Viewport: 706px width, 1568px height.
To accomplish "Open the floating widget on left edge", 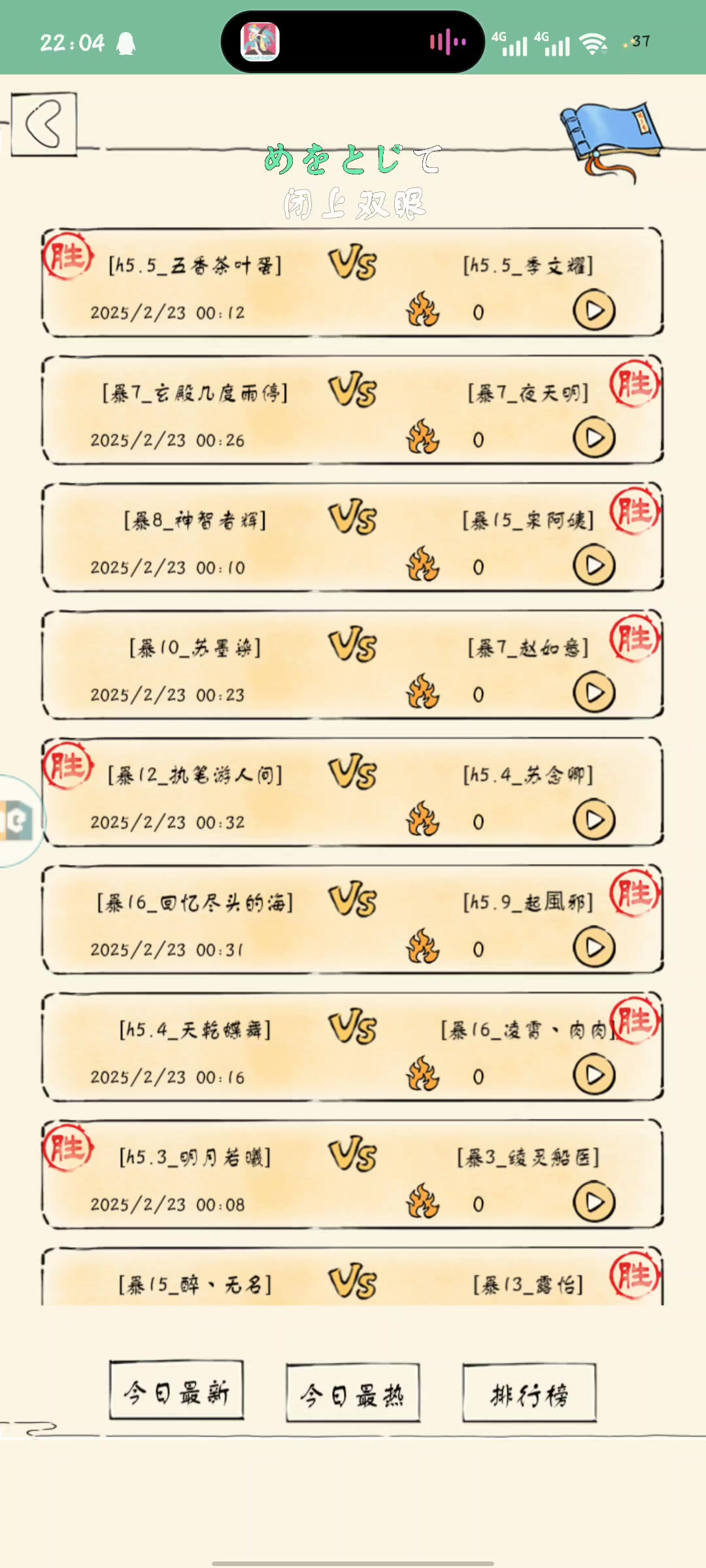I will tap(18, 821).
